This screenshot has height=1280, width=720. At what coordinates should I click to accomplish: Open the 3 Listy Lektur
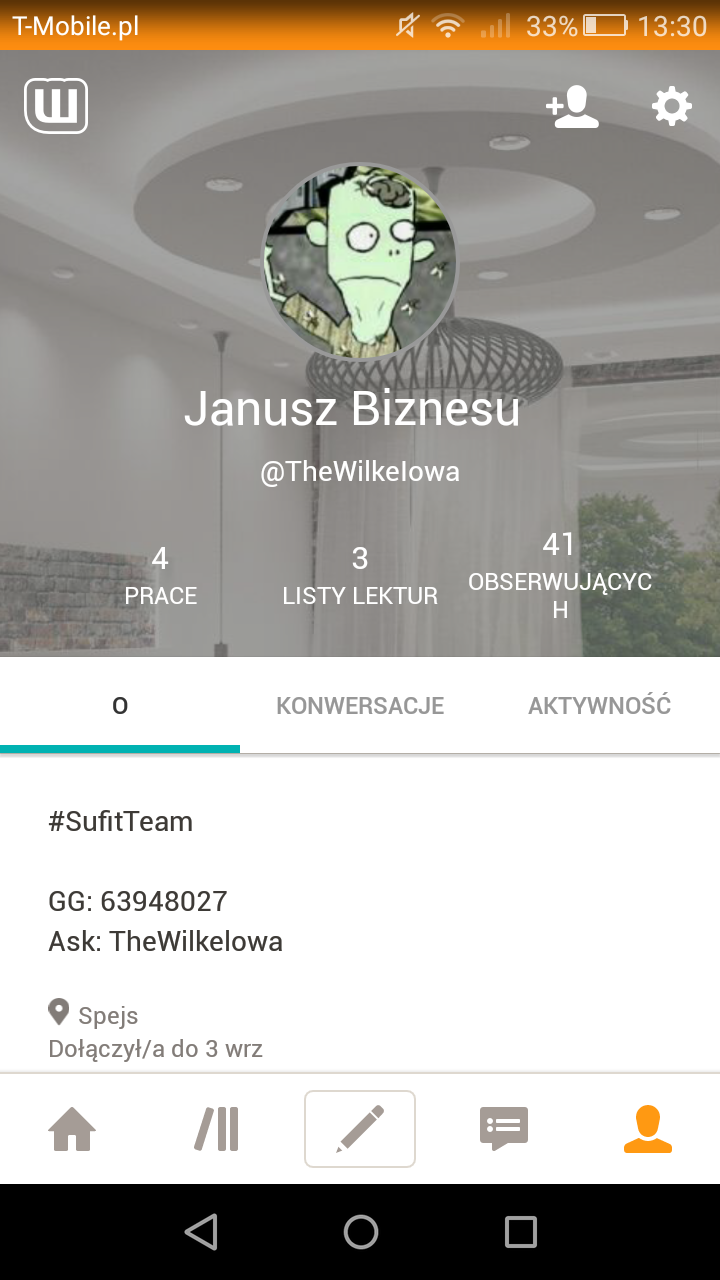point(360,577)
